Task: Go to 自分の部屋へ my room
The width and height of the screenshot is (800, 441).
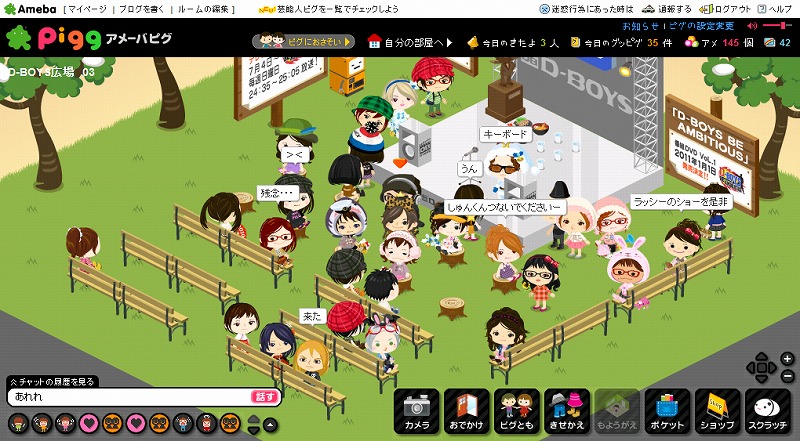Action: click(x=410, y=43)
